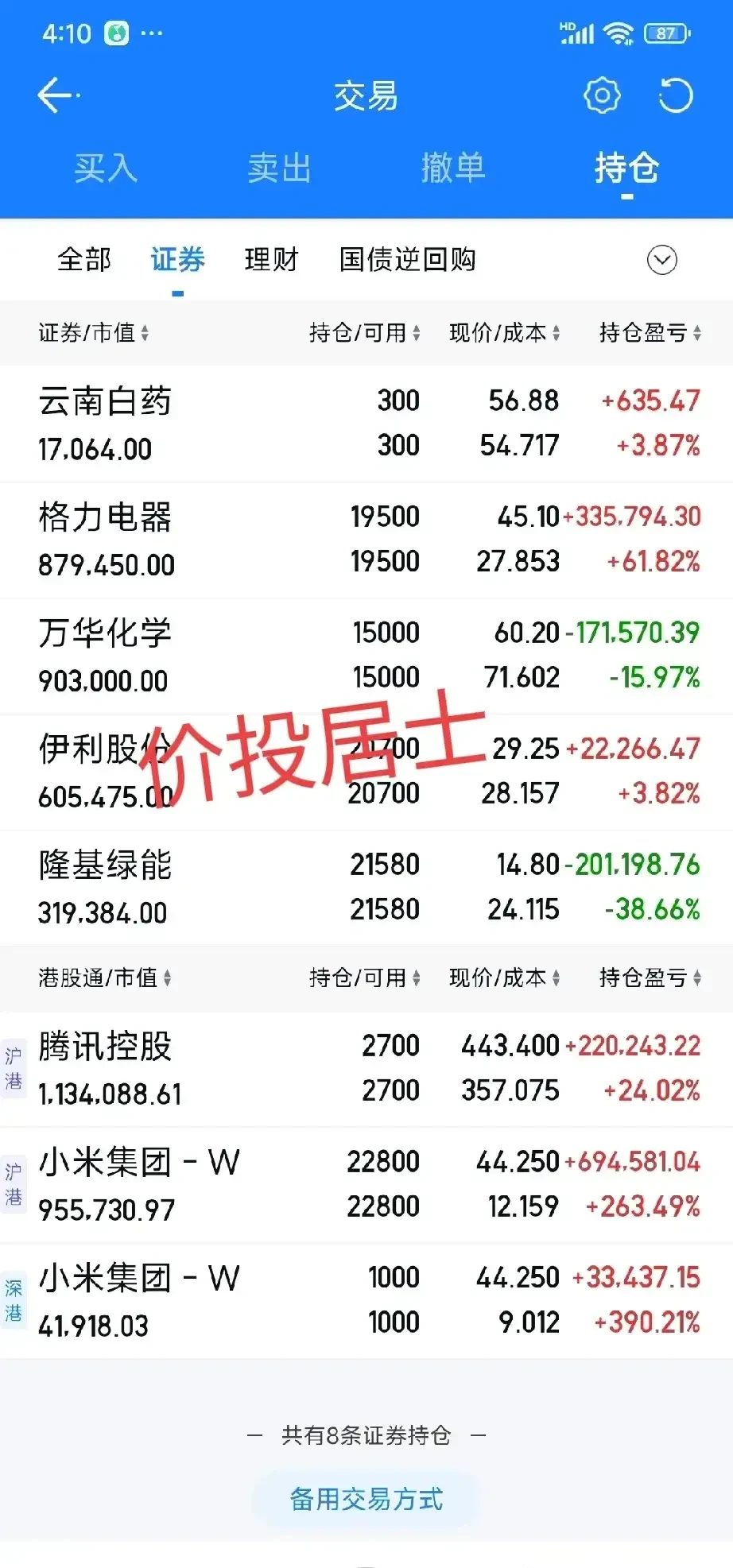Screen dimensions: 733x1568
Task: Click the sort icon next to 证券/市值
Action: click(x=145, y=334)
